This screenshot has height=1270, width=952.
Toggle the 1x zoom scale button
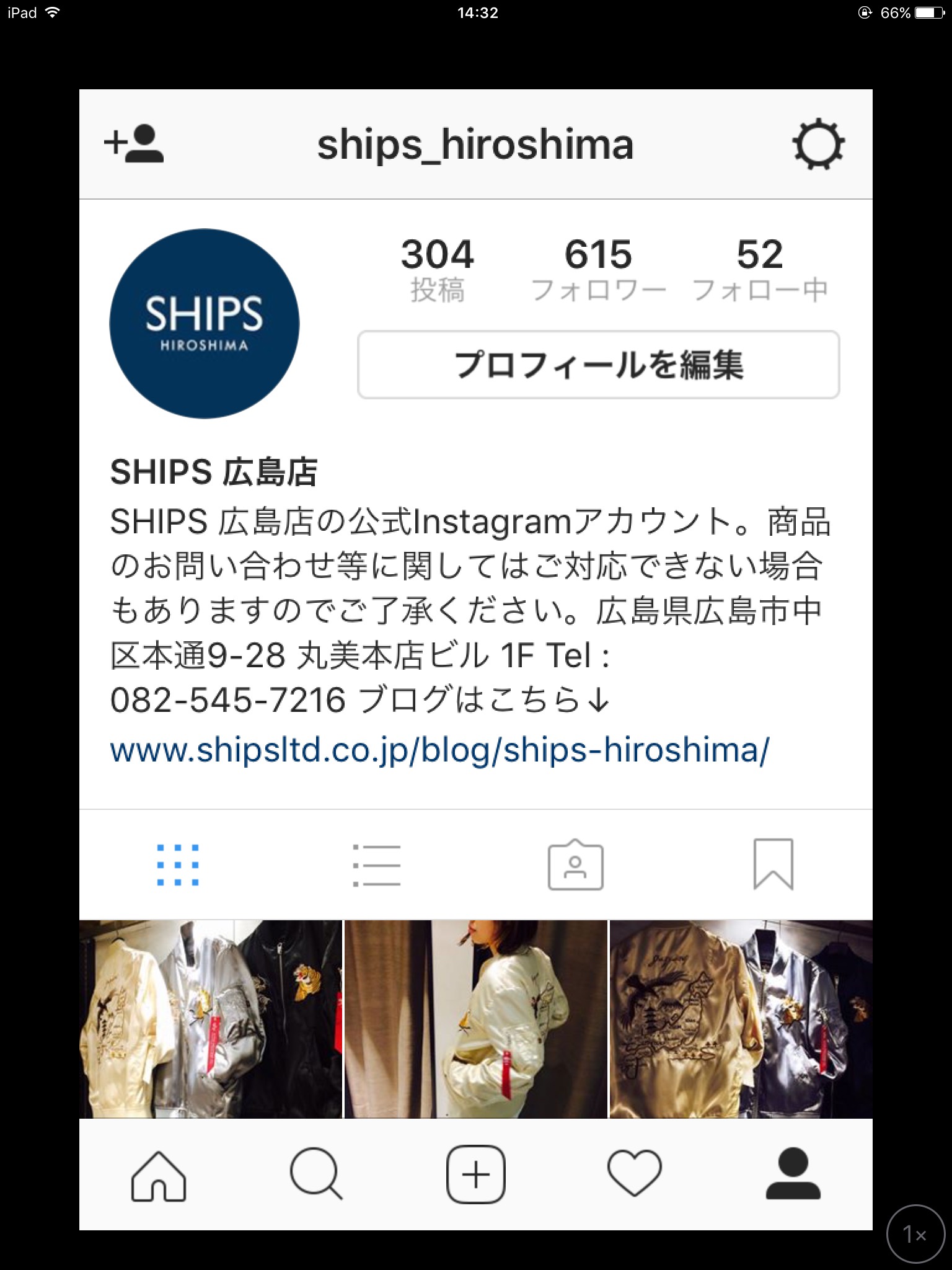coord(915,1234)
